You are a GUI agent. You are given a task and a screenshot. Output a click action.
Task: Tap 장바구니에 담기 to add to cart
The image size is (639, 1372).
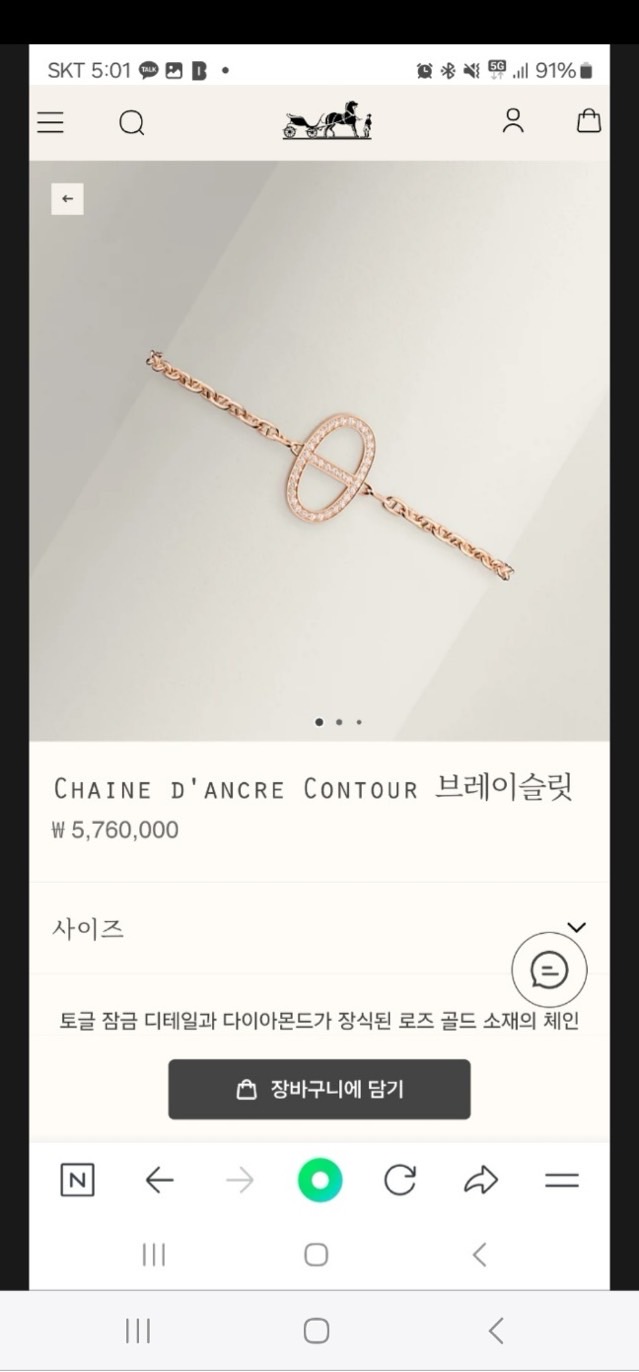[319, 1089]
